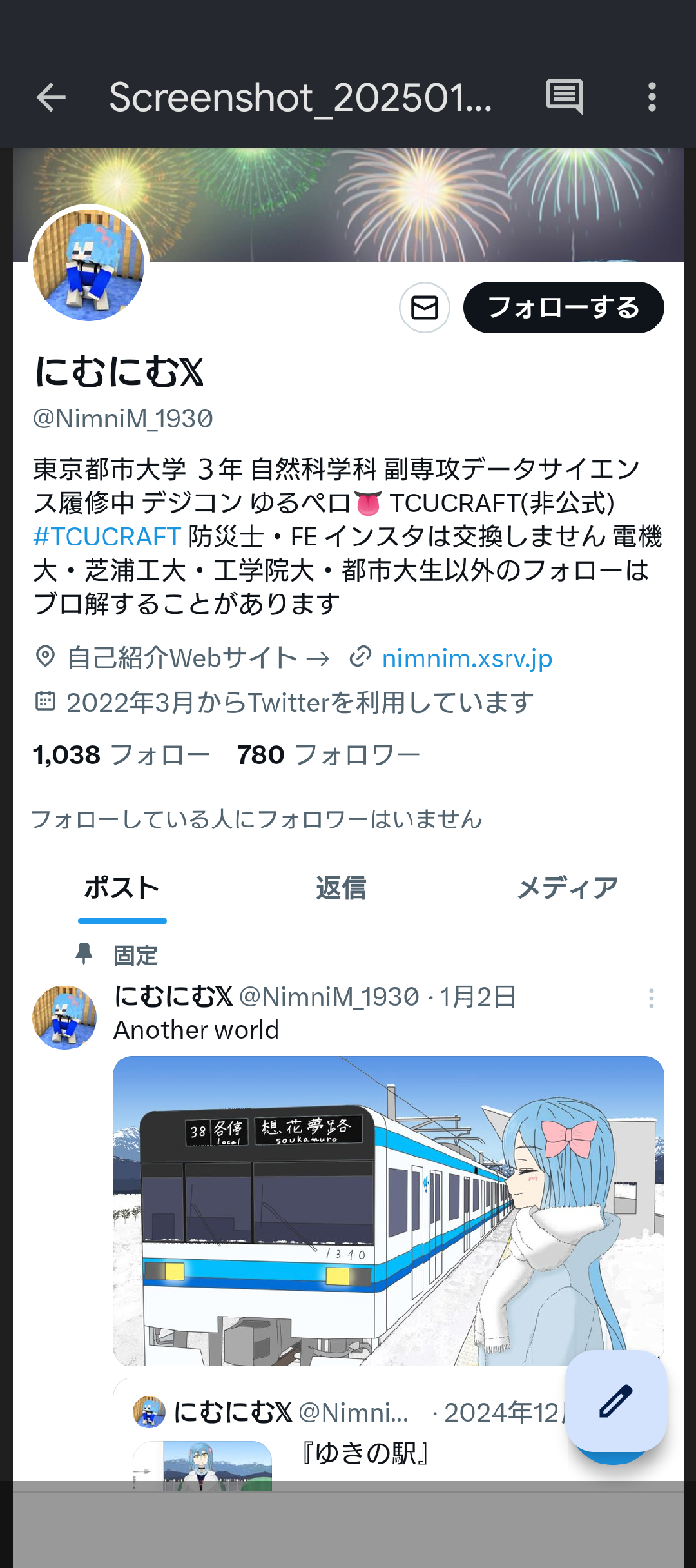Open the top bar overflow menu
Viewport: 696px width, 1568px height.
tap(652, 97)
